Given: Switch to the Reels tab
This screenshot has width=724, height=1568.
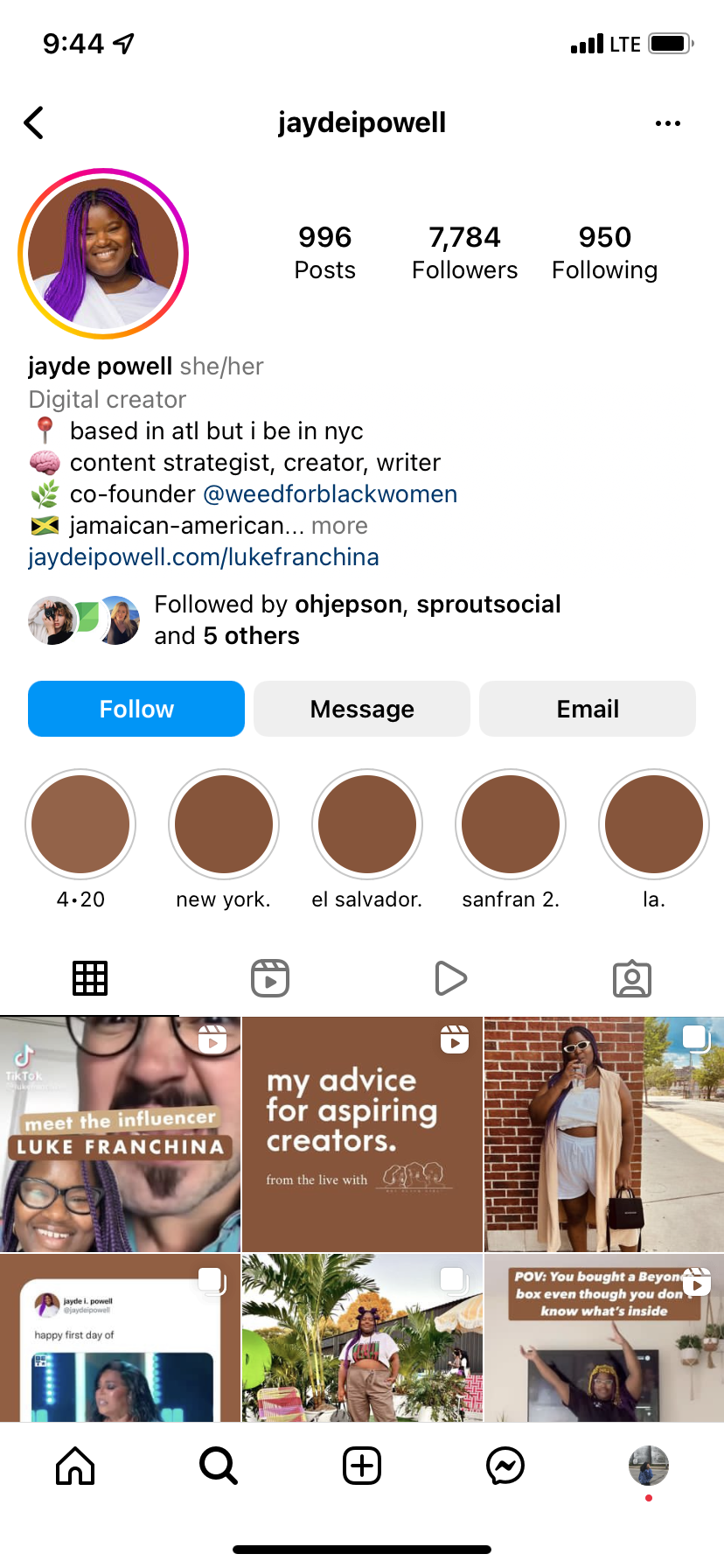Looking at the screenshot, I should (x=270, y=978).
